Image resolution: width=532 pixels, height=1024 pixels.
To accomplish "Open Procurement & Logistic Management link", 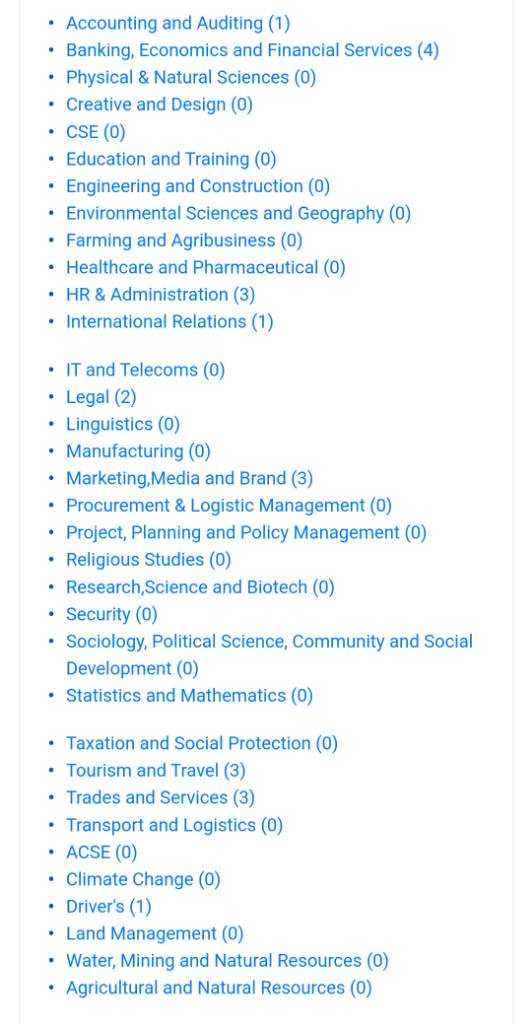I will point(228,505).
